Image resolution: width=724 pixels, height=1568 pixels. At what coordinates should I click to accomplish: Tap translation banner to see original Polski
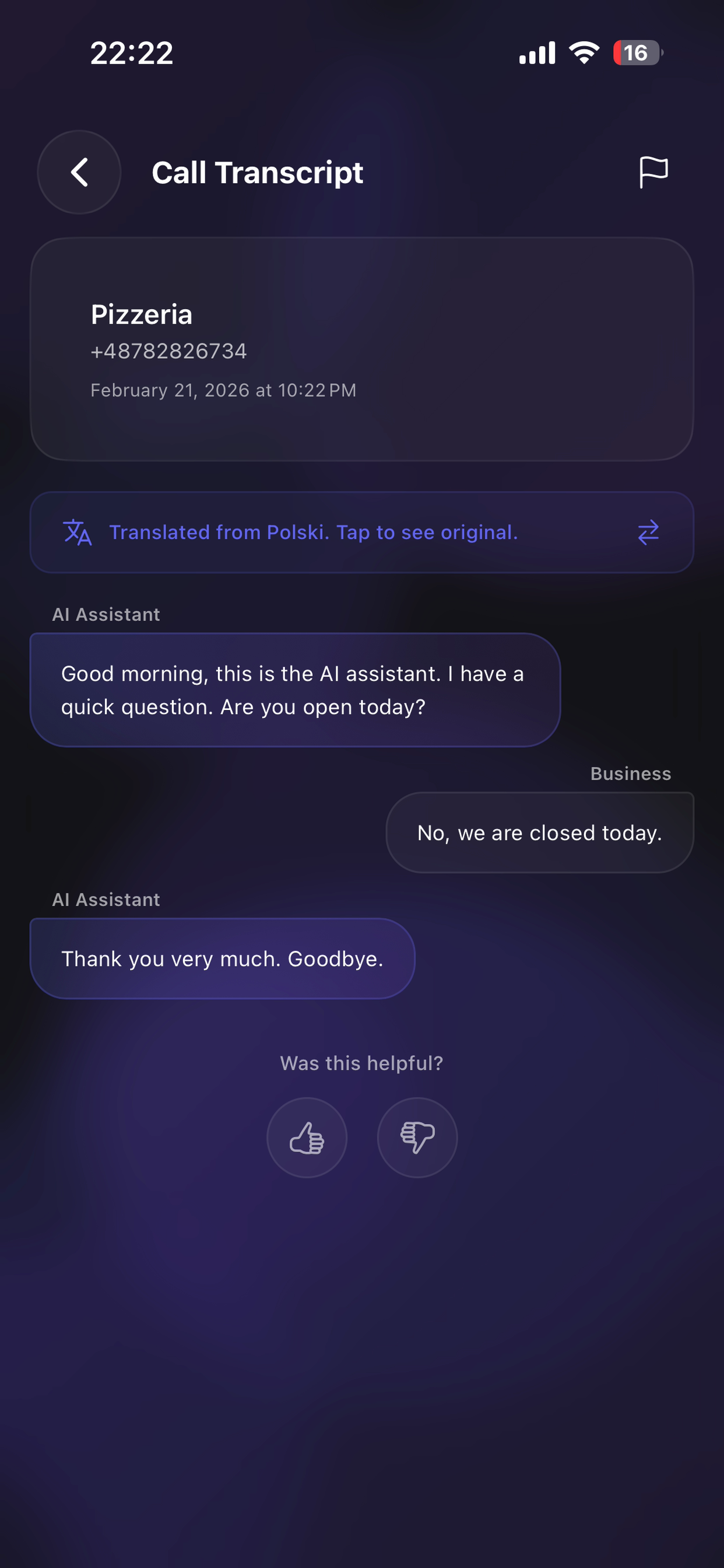click(362, 532)
